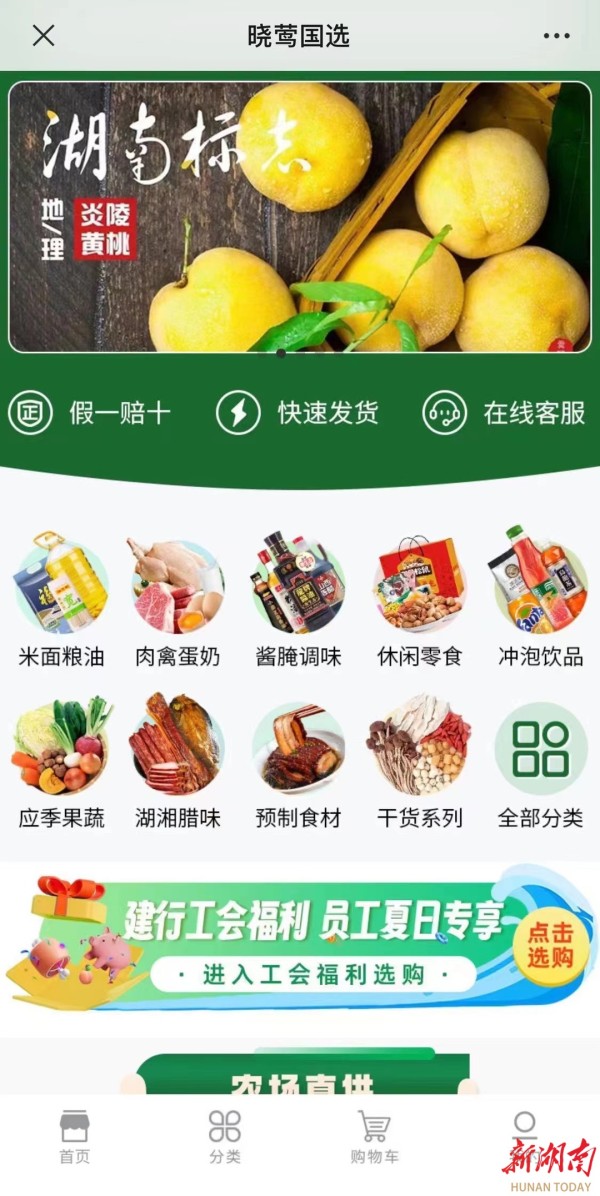Switch to the 首页 home tab
Viewport: 600px width, 1196px height.
[75, 1137]
